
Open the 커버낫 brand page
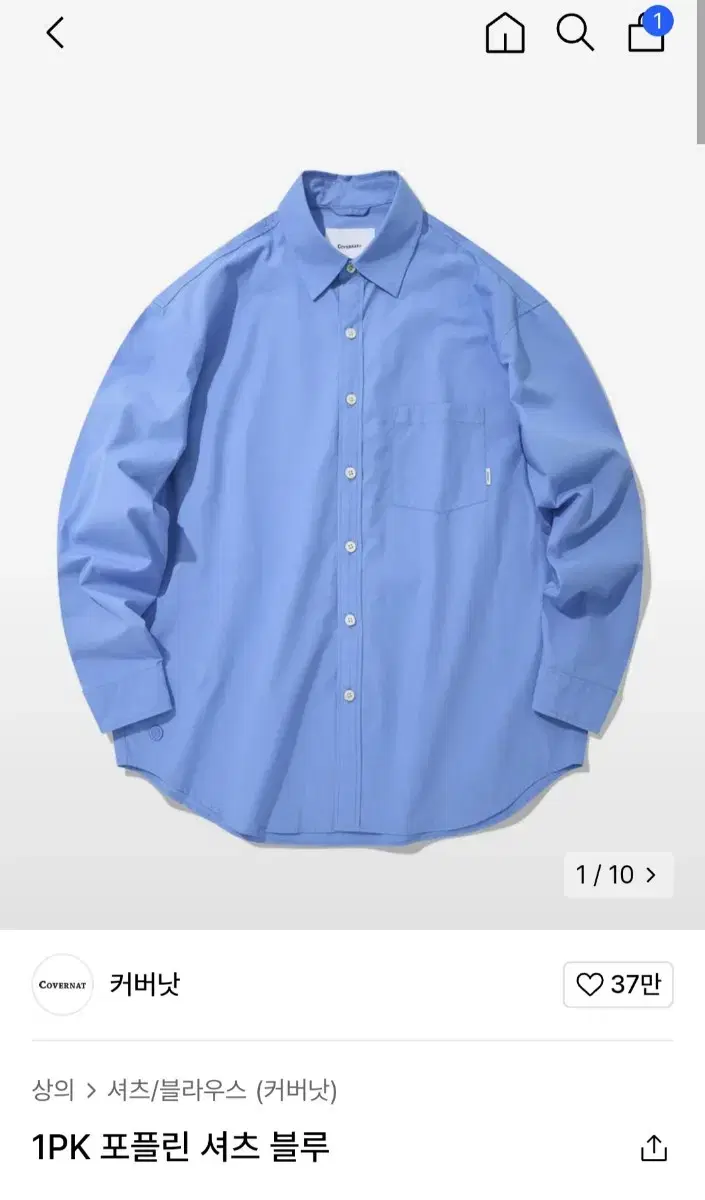pos(145,985)
